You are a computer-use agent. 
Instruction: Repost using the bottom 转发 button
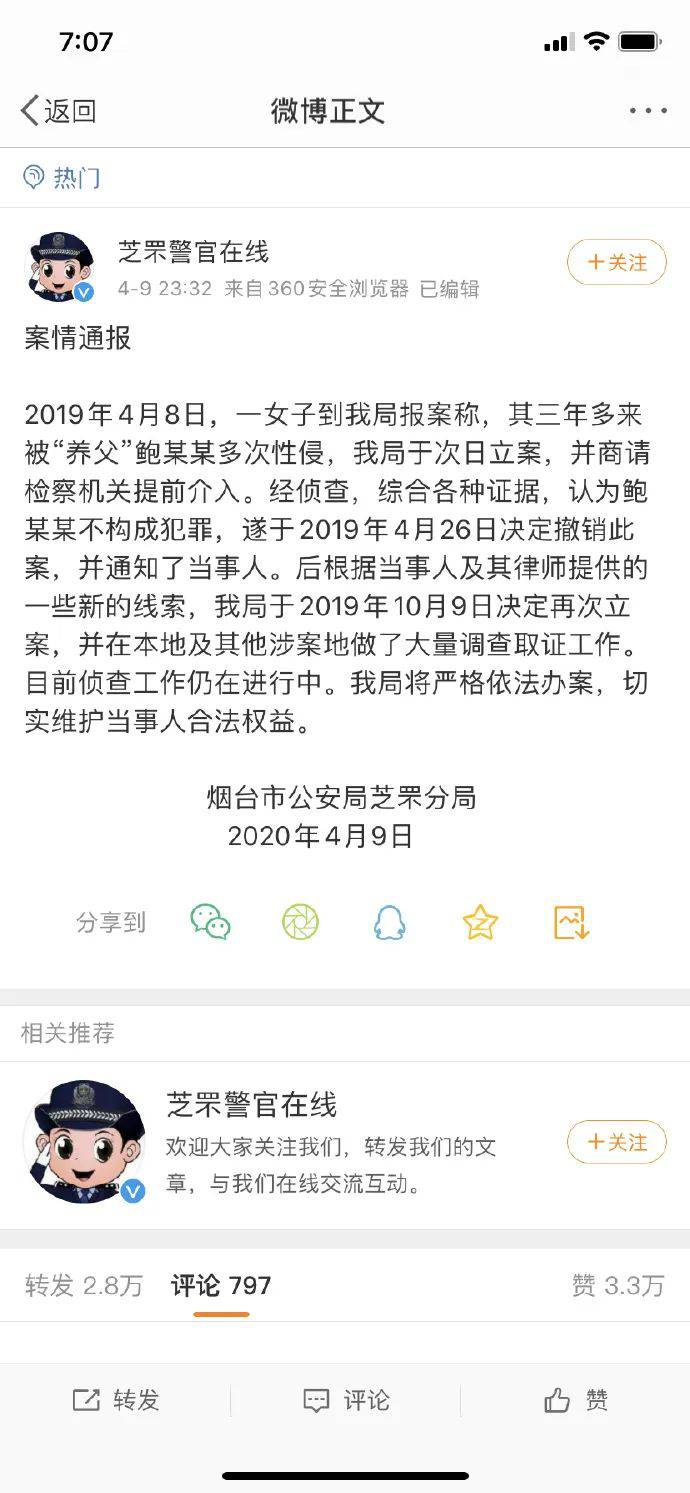coord(116,1400)
